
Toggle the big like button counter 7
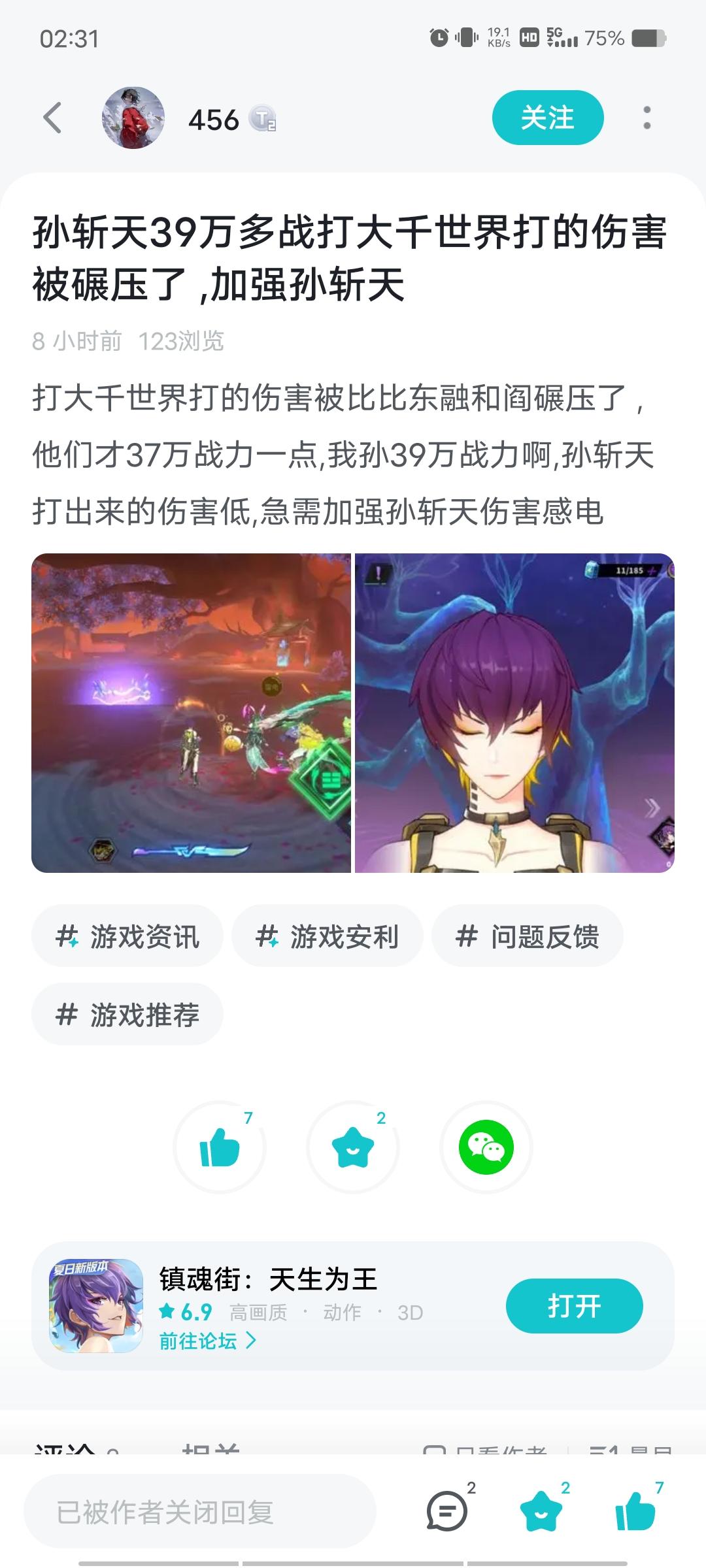(220, 1148)
